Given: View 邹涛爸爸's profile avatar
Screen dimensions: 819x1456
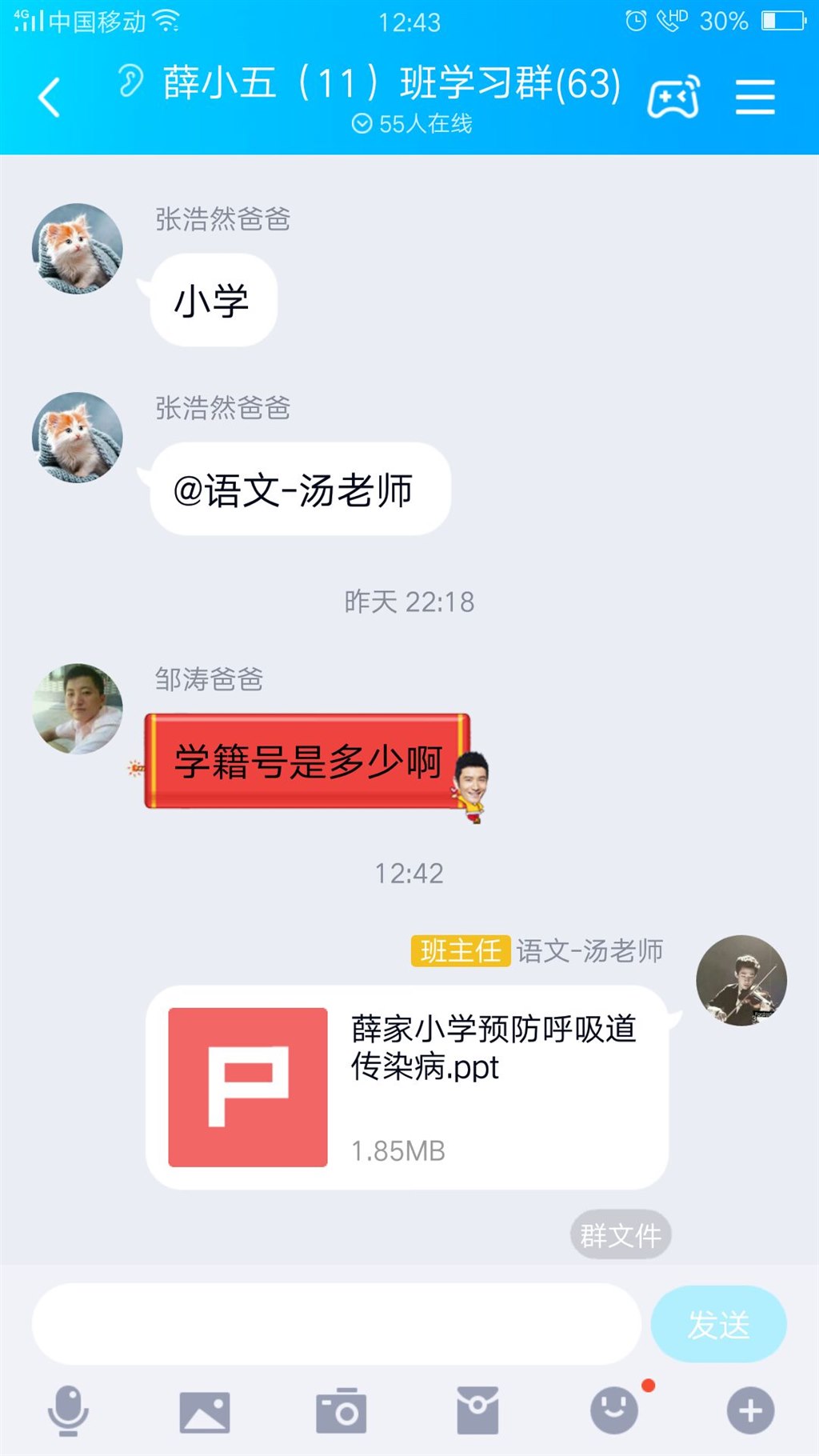Looking at the screenshot, I should [x=78, y=709].
